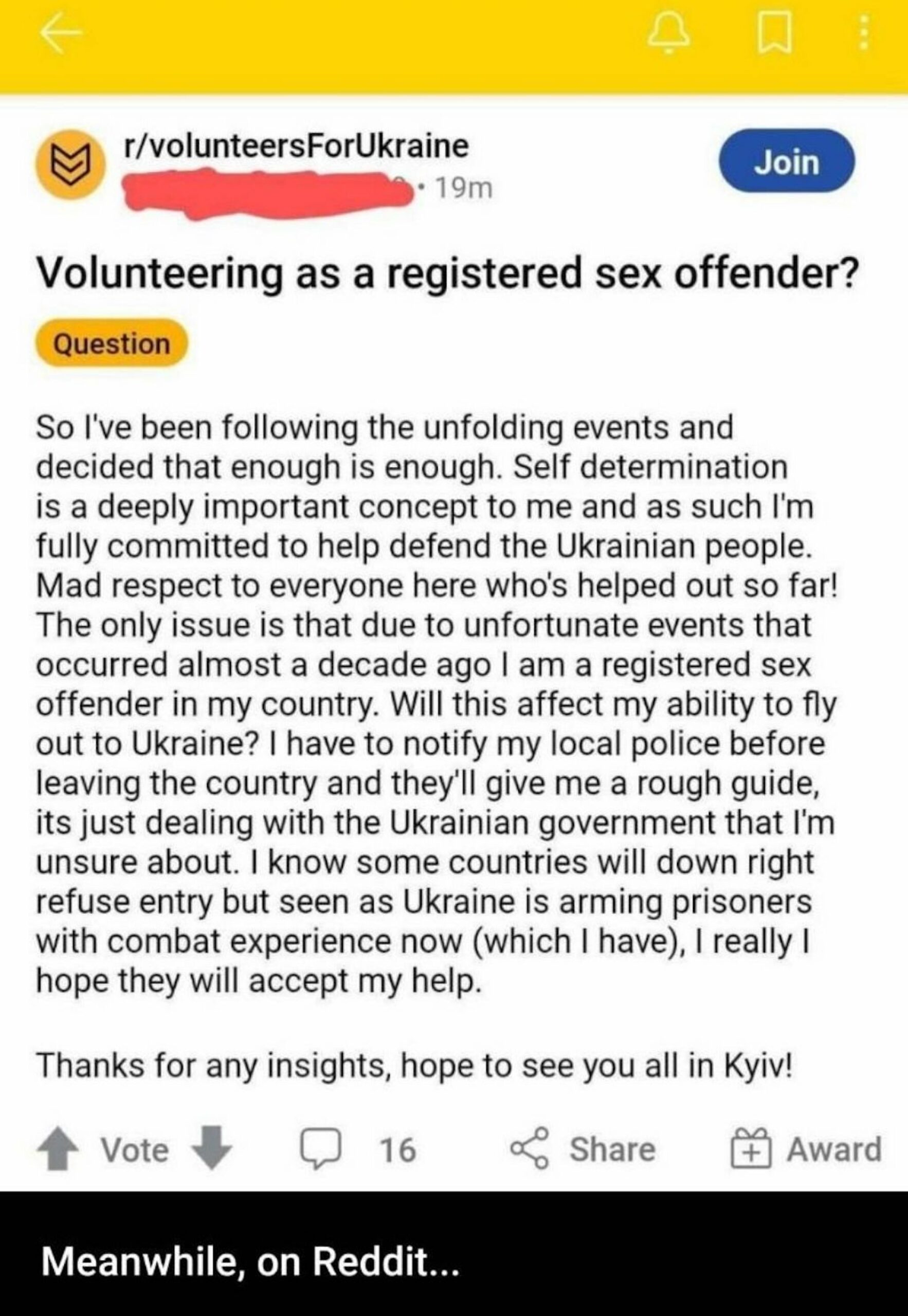Image resolution: width=908 pixels, height=1316 pixels.
Task: Join the subreddit
Action: tap(786, 162)
